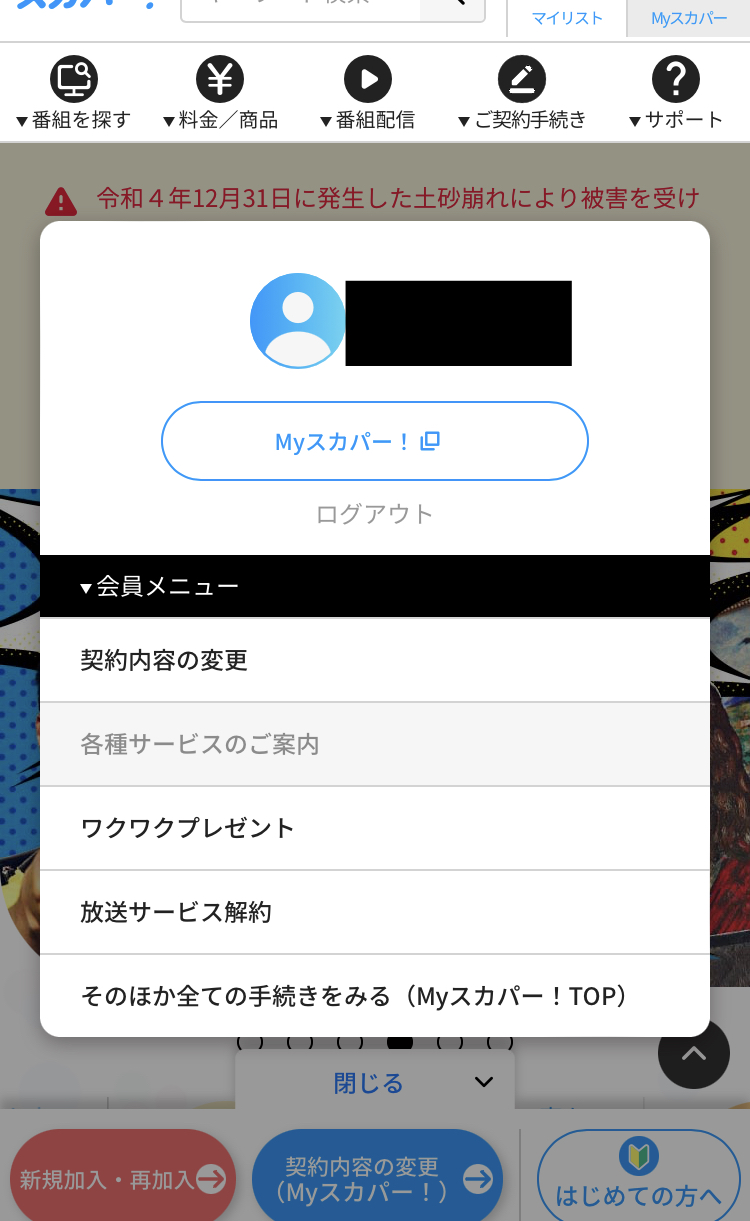The image size is (750, 1221).
Task: Open the ご契約手続き pencil icon
Action: (x=521, y=78)
